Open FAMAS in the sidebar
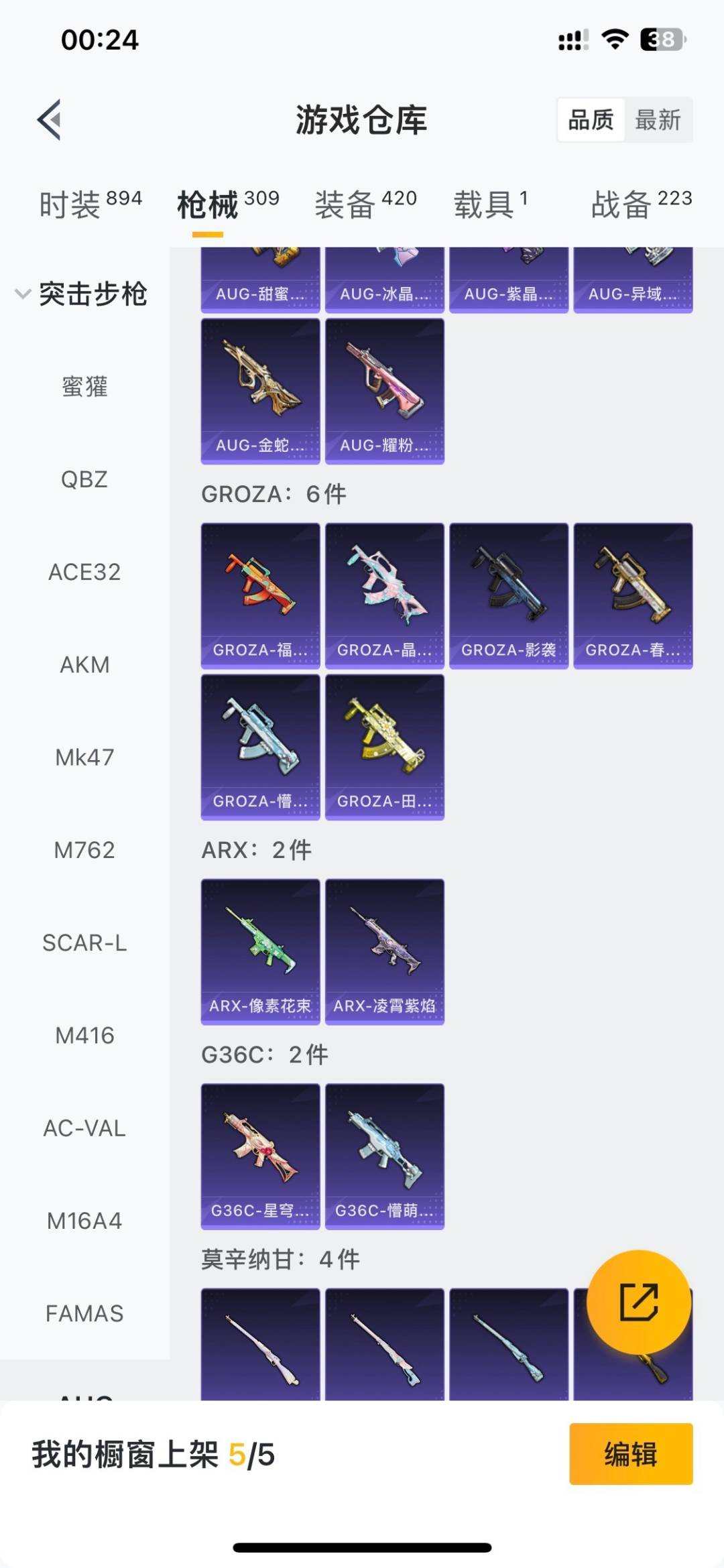The image size is (724, 1568). [84, 1313]
